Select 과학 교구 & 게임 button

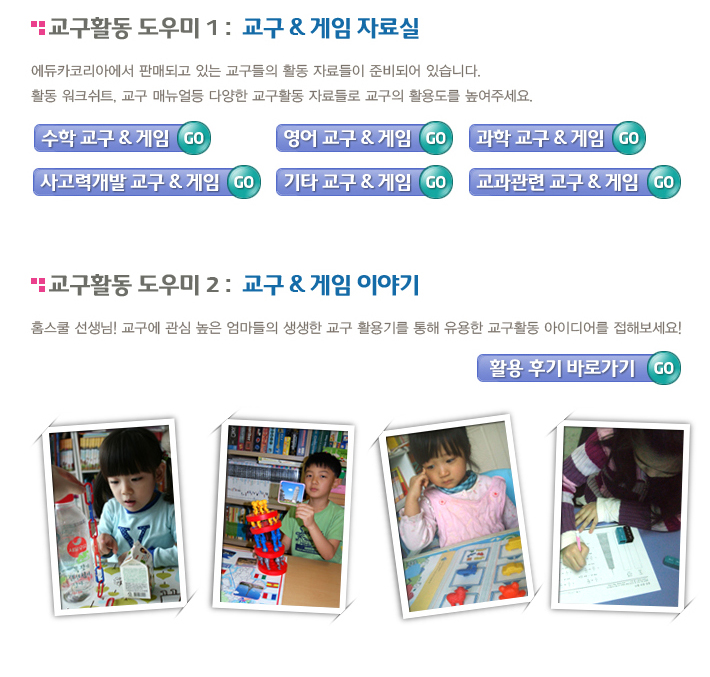[557, 138]
